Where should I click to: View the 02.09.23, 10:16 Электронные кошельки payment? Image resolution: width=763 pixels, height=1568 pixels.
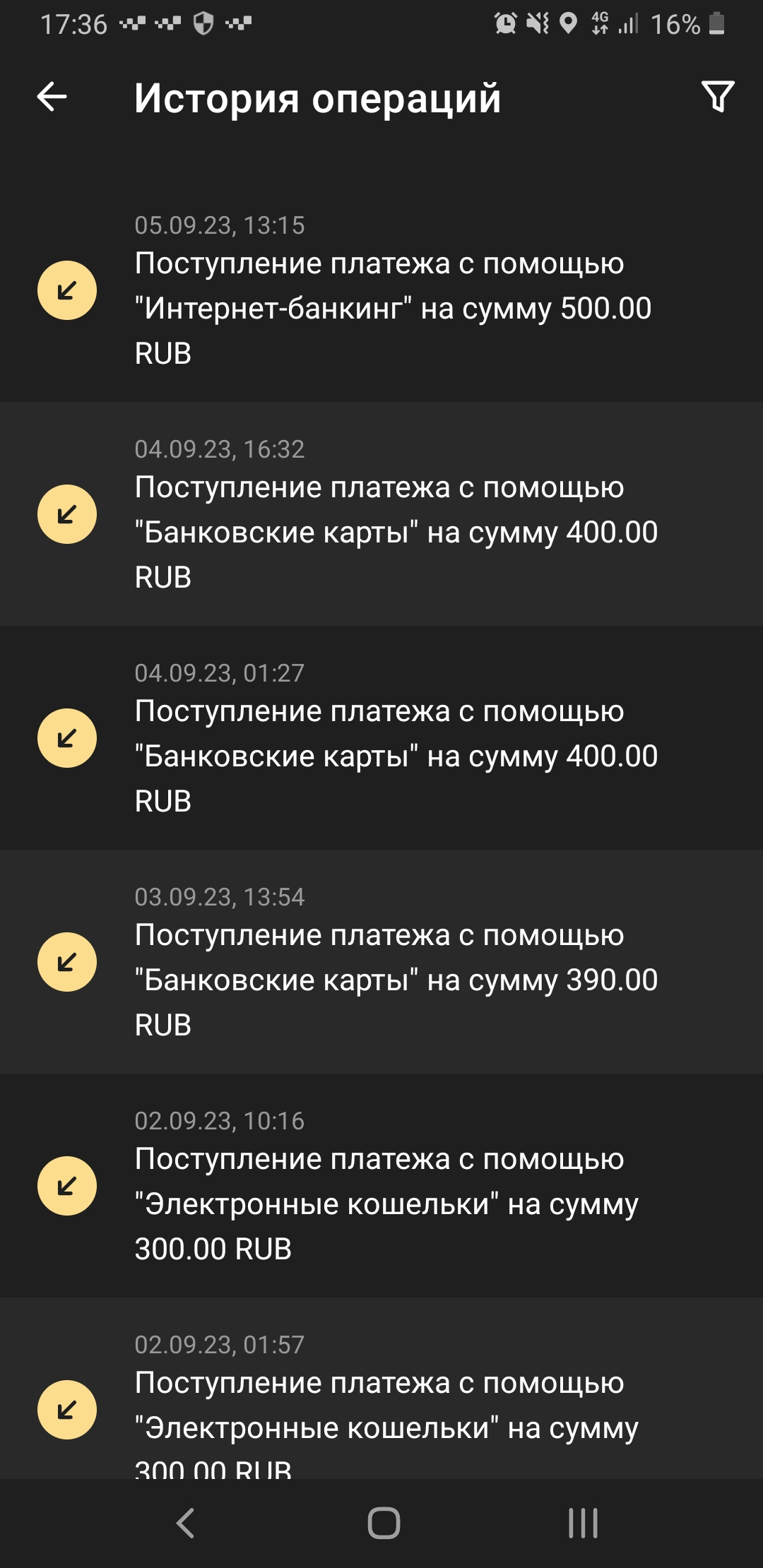[x=381, y=1186]
